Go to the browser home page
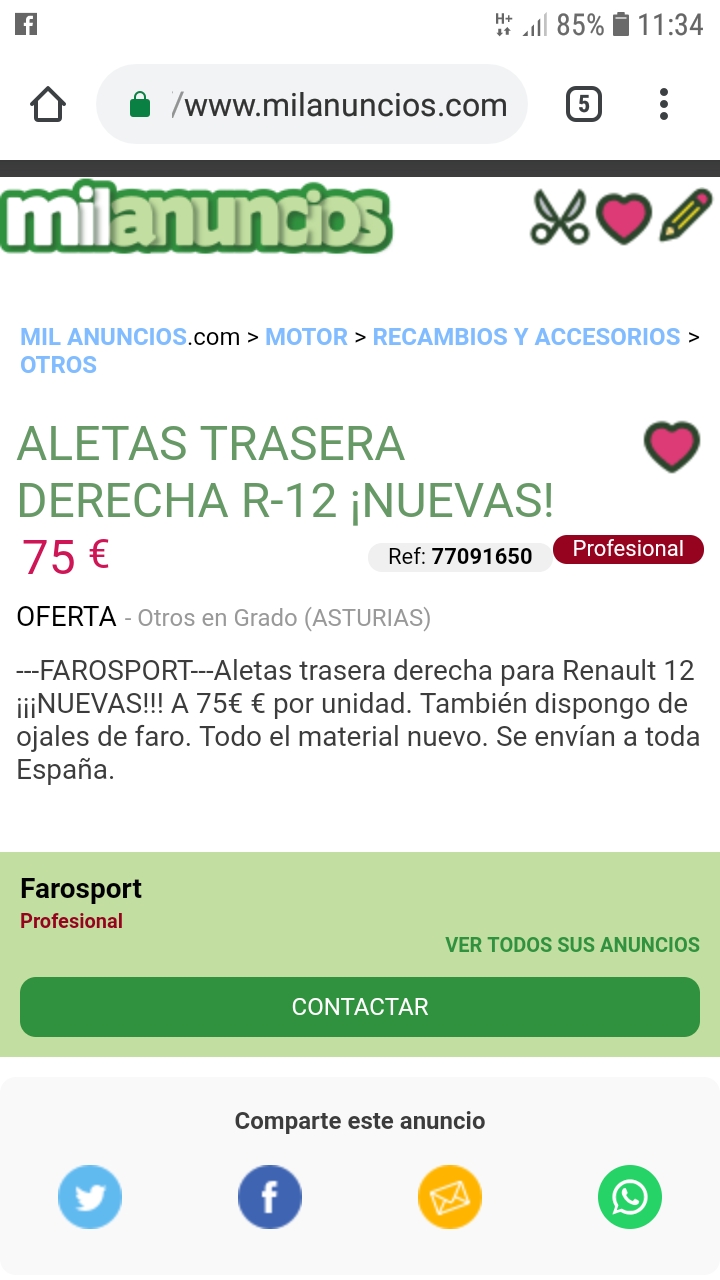This screenshot has width=720, height=1280. coord(48,104)
